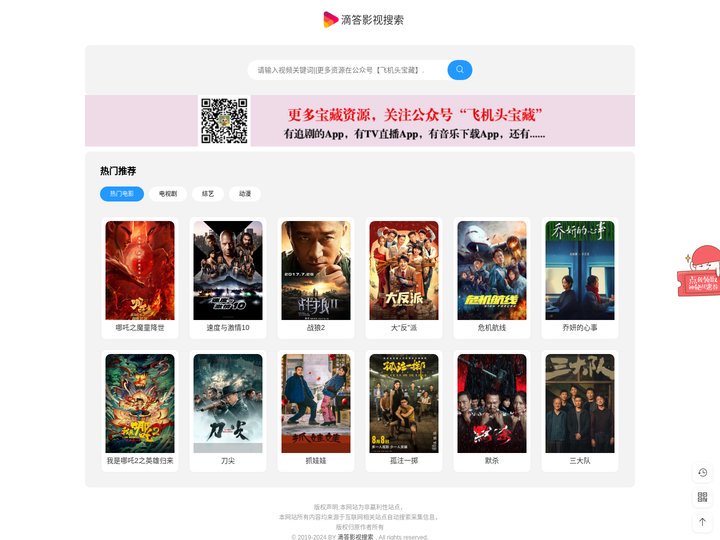Select the 综艺 category tab
Viewport: 720px width, 540px height.
[x=208, y=194]
